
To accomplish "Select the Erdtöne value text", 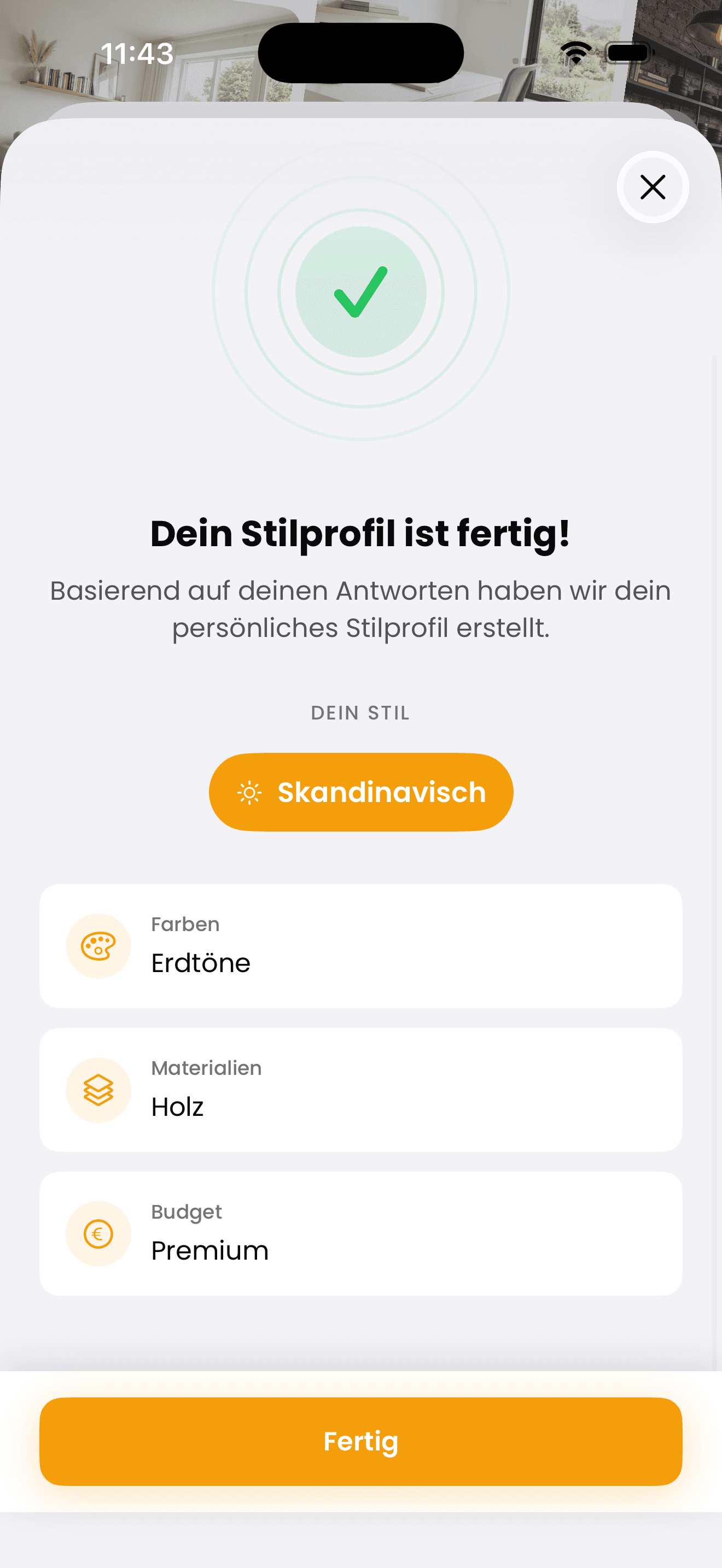I will tap(201, 963).
